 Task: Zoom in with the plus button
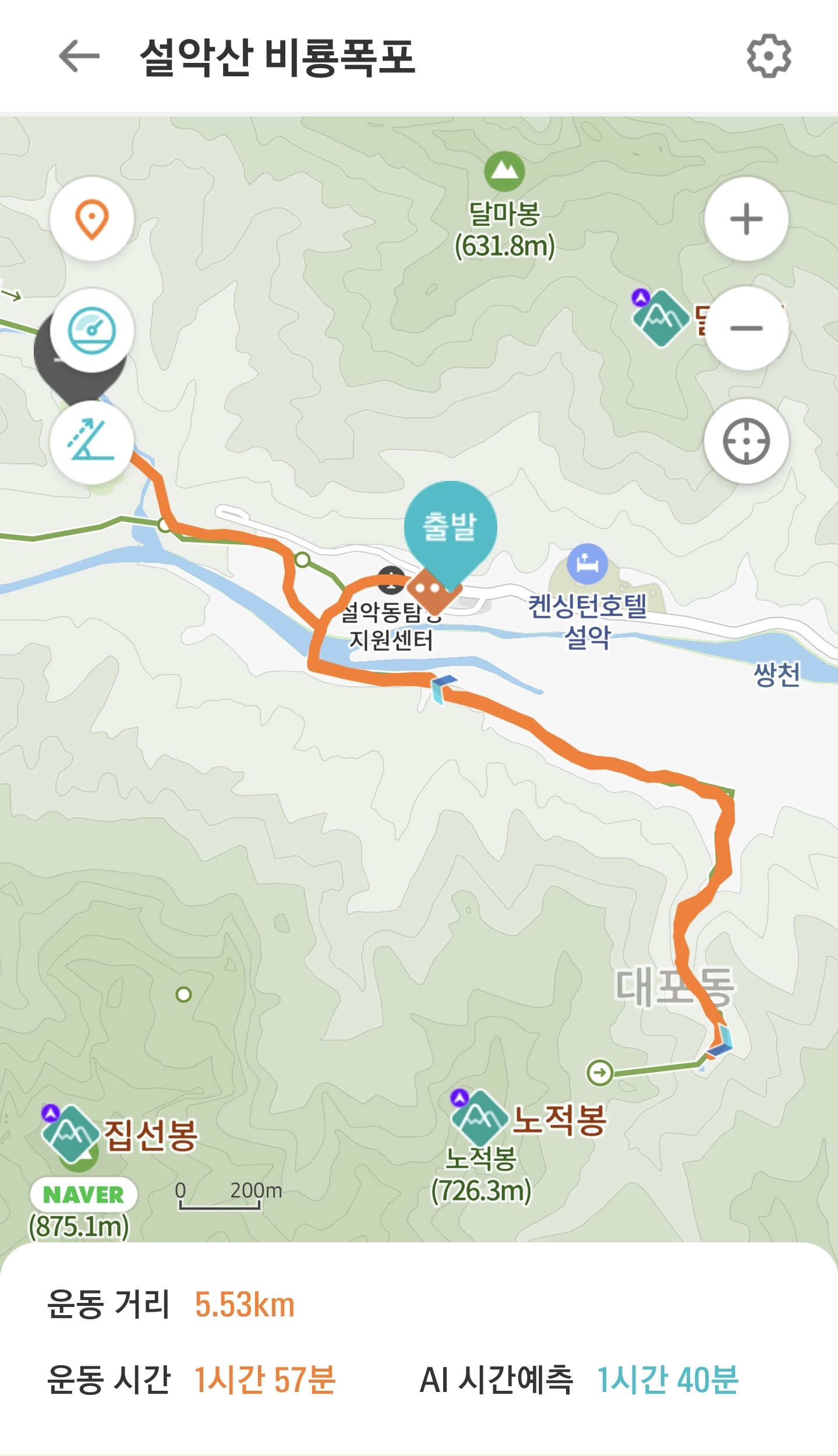coord(747,219)
